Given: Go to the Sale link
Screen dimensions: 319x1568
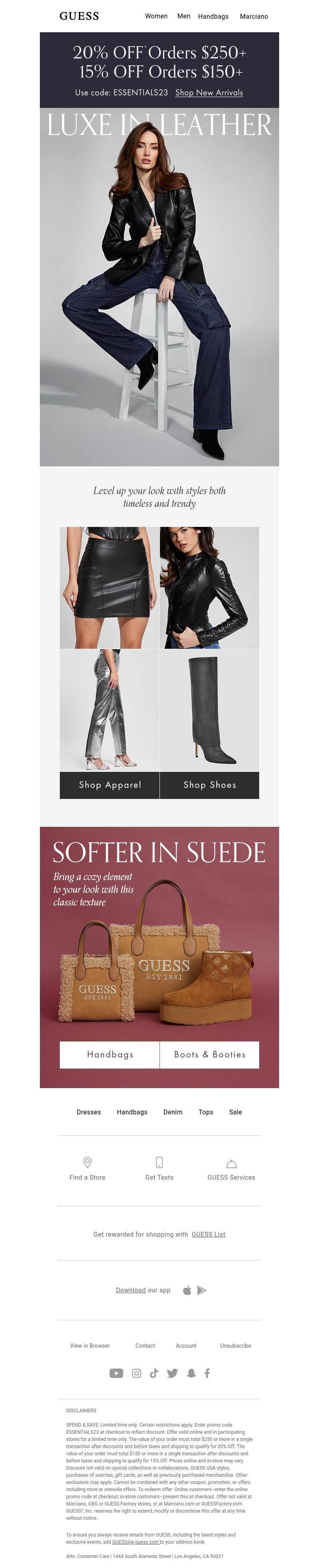Looking at the screenshot, I should [x=235, y=1112].
